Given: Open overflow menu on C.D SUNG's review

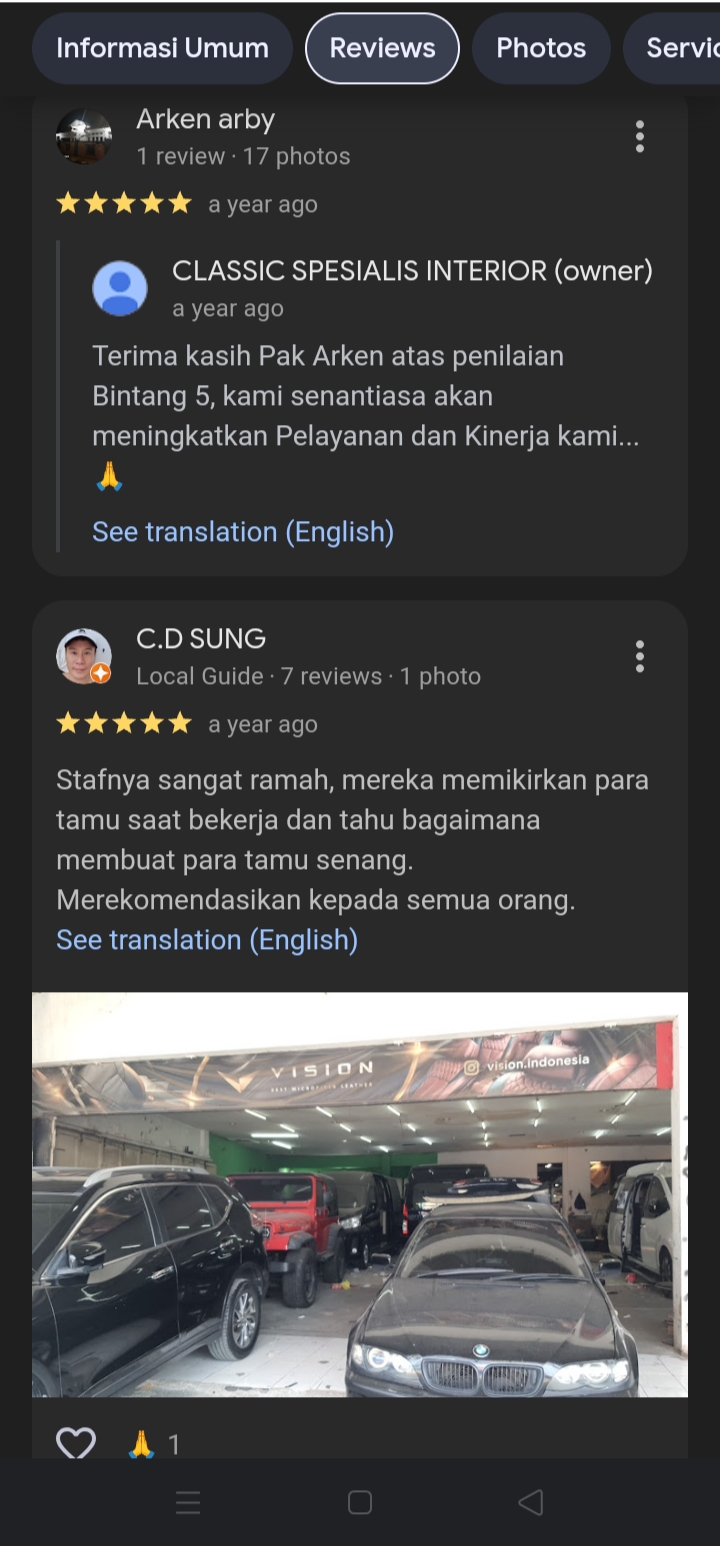Looking at the screenshot, I should click(x=639, y=657).
